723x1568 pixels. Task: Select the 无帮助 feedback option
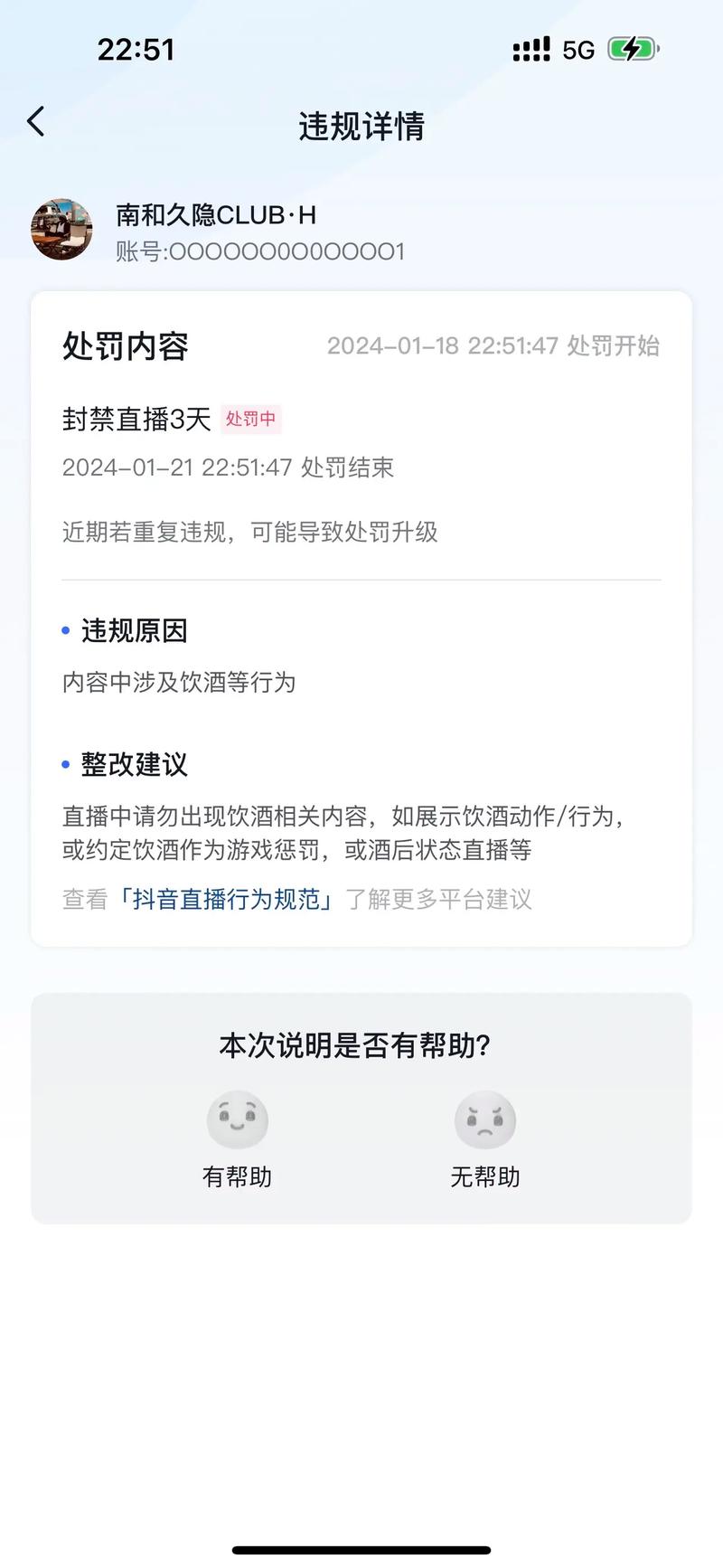[485, 1176]
